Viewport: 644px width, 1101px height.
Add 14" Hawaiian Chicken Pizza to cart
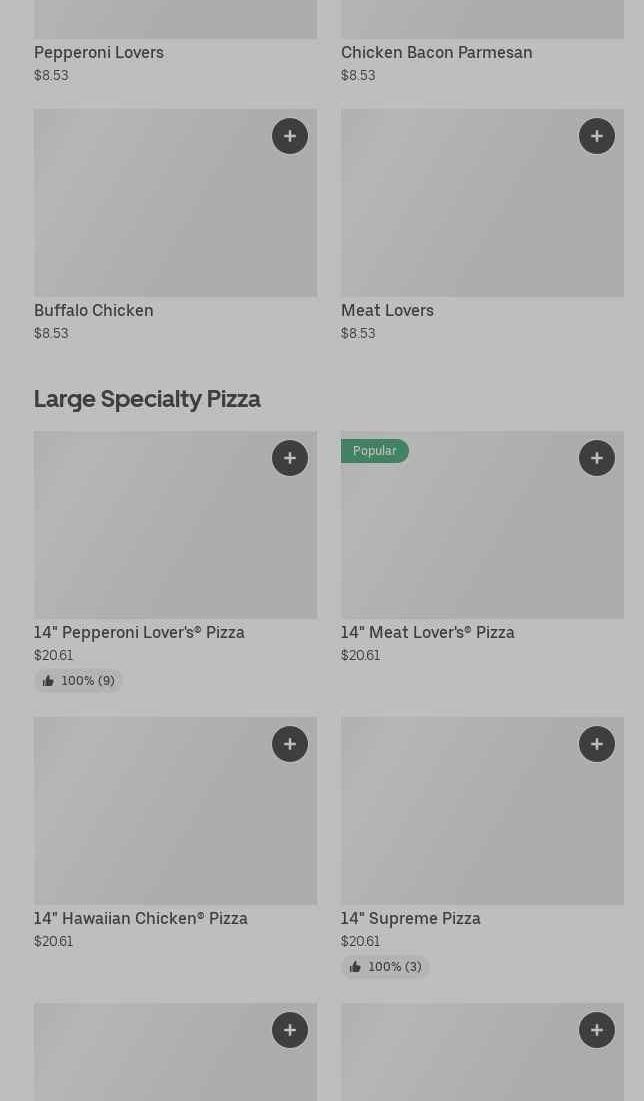[290, 744]
